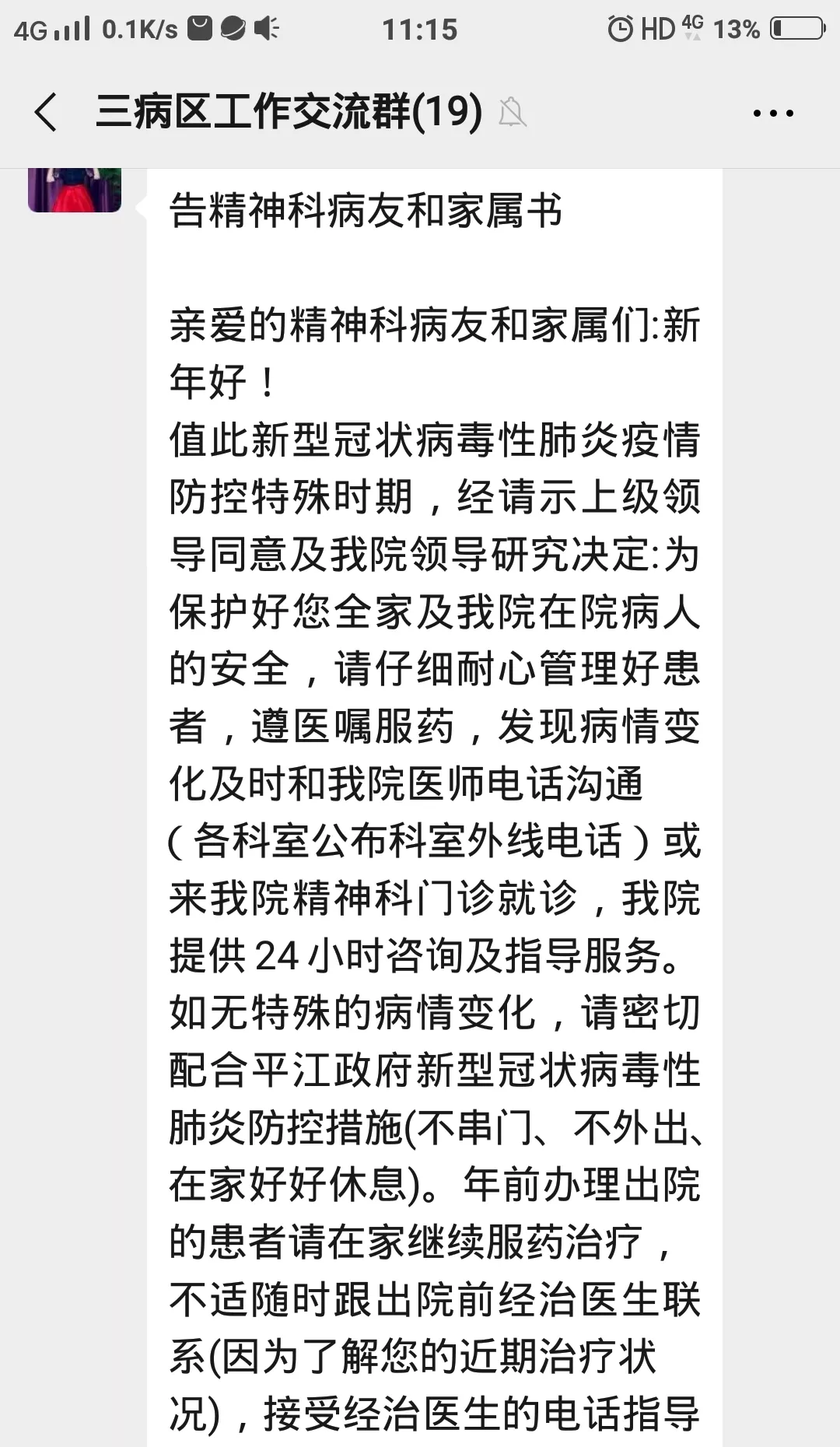Tap the alarm clock icon in status bar
This screenshot has height=1447, width=840.
coord(618,27)
